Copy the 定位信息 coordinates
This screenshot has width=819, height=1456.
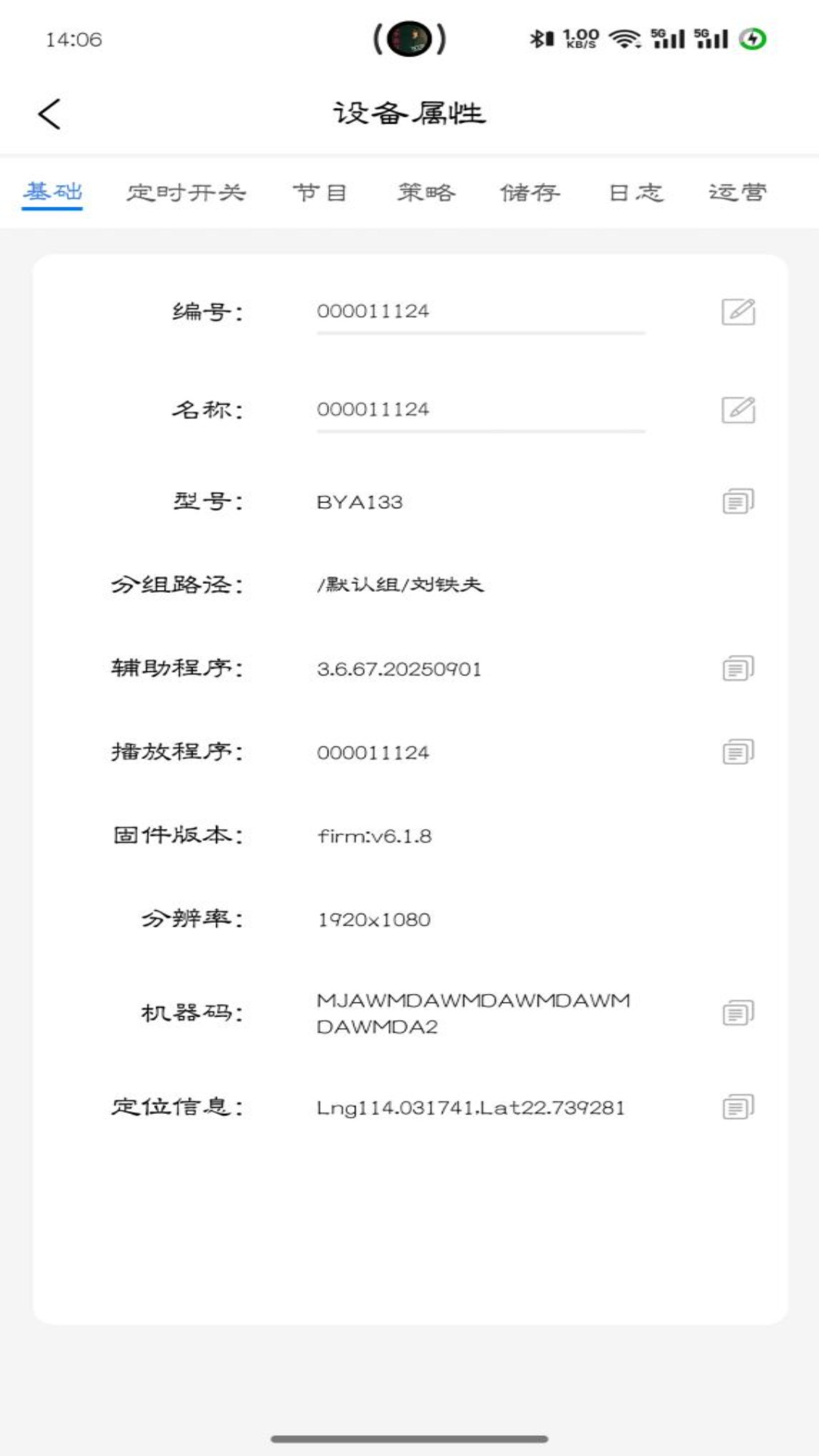click(739, 1108)
